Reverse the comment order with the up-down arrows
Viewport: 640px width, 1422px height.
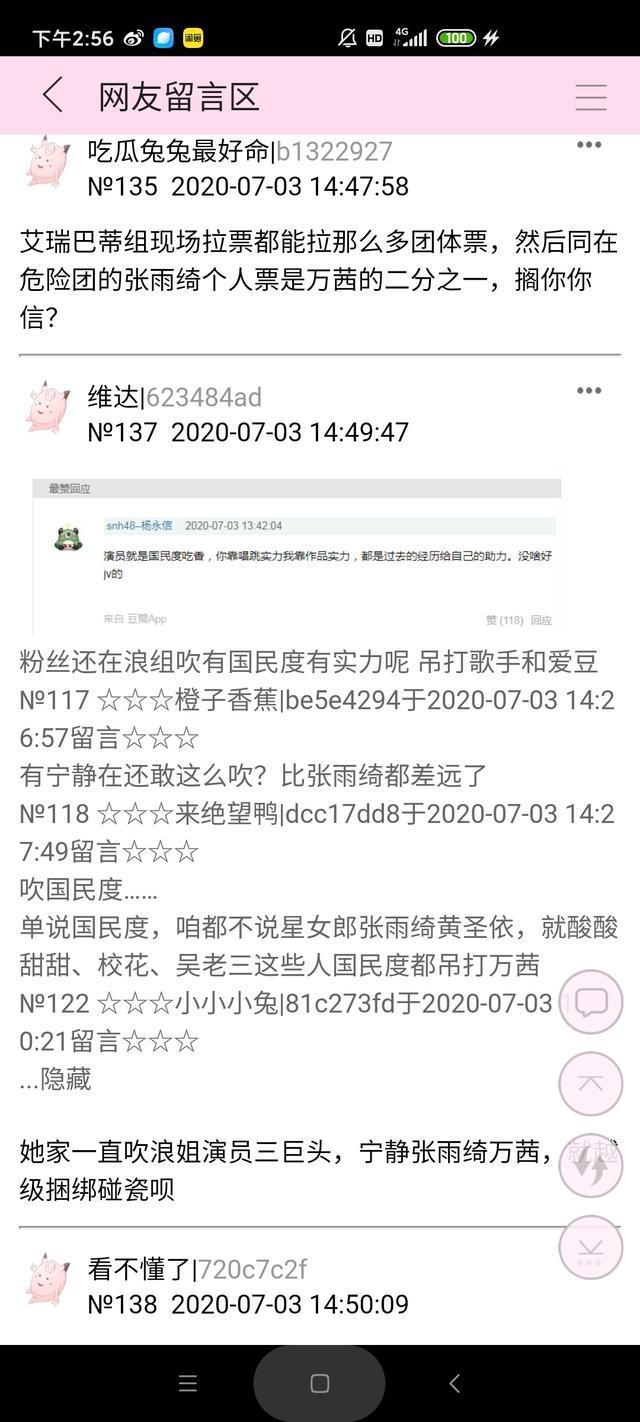pyautogui.click(x=591, y=1166)
